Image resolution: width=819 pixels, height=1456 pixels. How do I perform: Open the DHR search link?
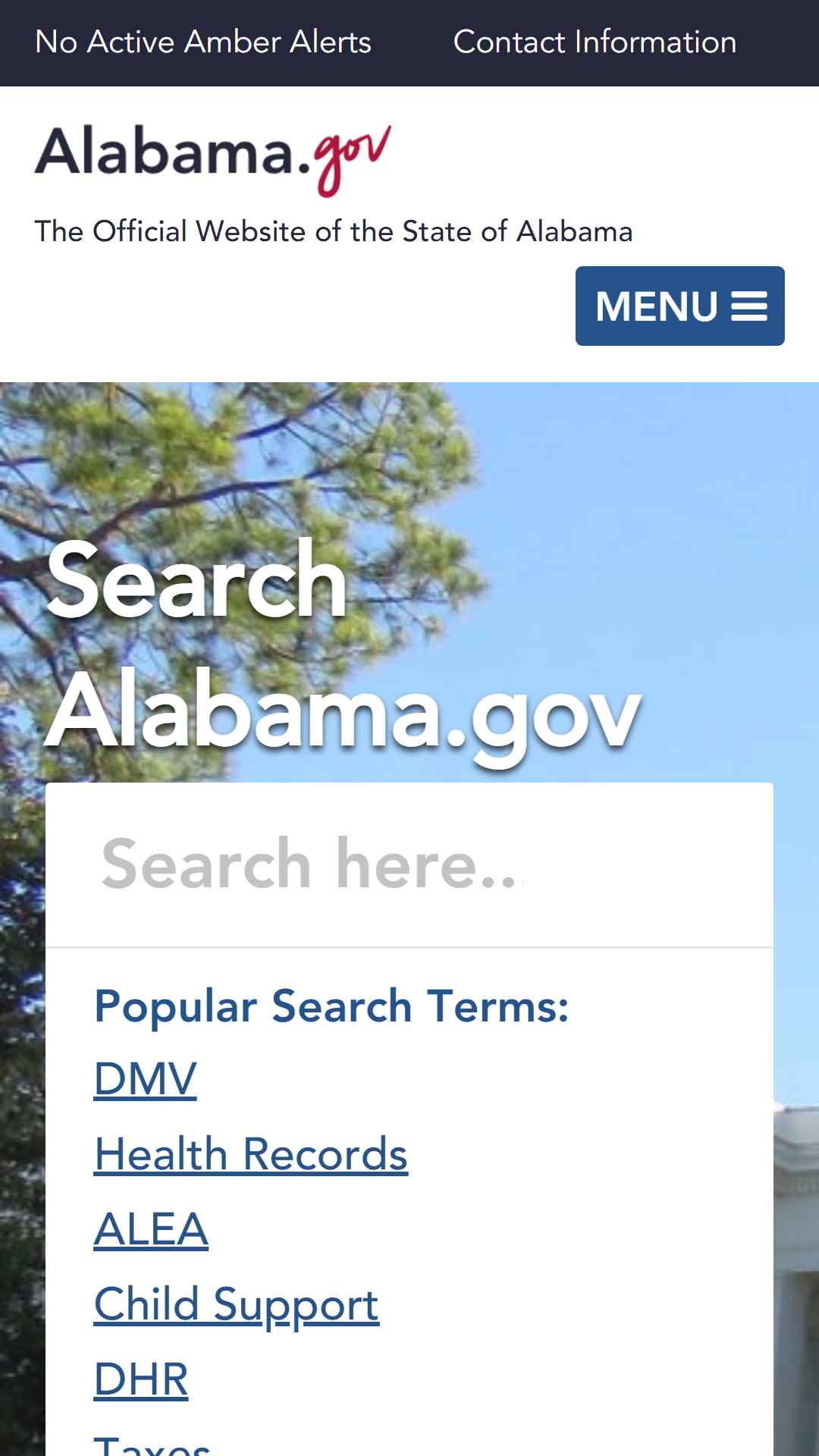tap(141, 1379)
